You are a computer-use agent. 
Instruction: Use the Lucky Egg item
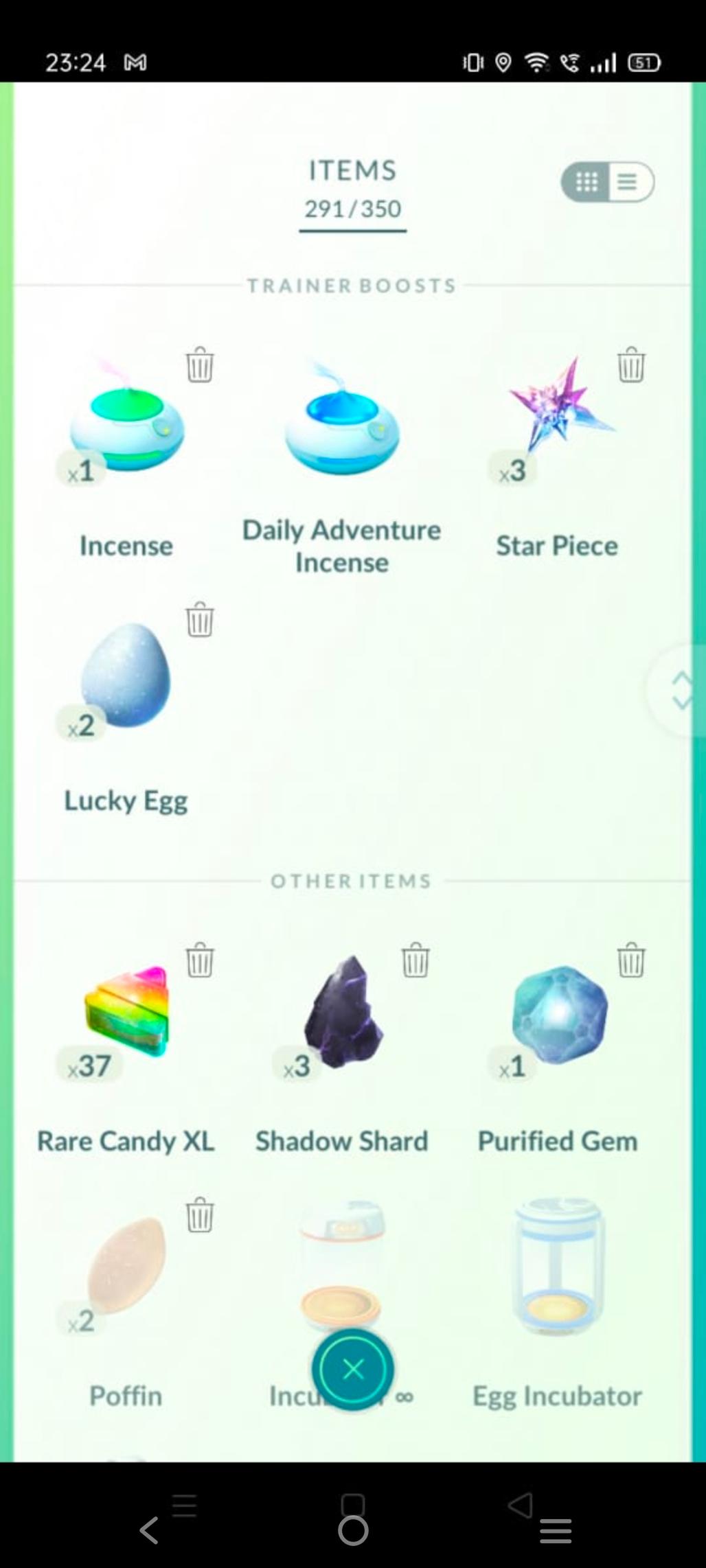(126, 676)
